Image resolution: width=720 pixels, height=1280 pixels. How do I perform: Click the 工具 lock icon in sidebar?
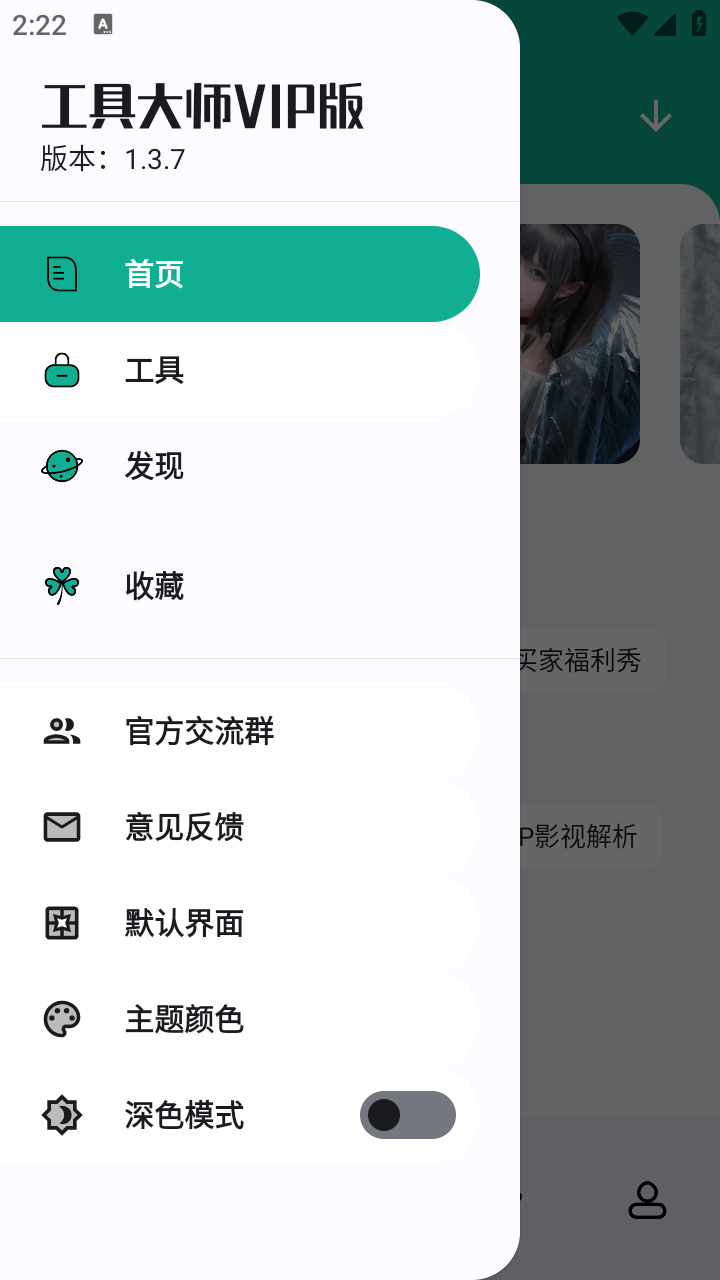coord(61,370)
